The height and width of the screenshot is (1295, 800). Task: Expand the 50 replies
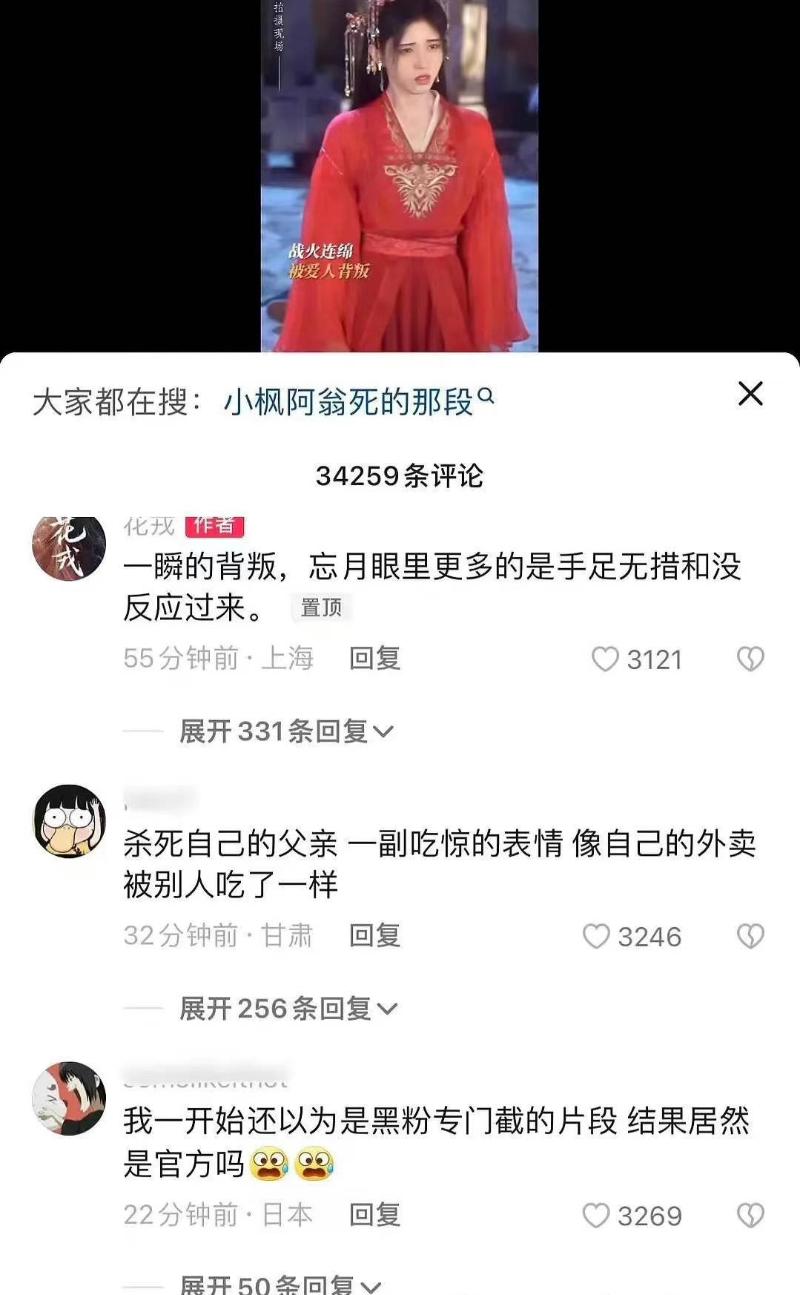280,1285
